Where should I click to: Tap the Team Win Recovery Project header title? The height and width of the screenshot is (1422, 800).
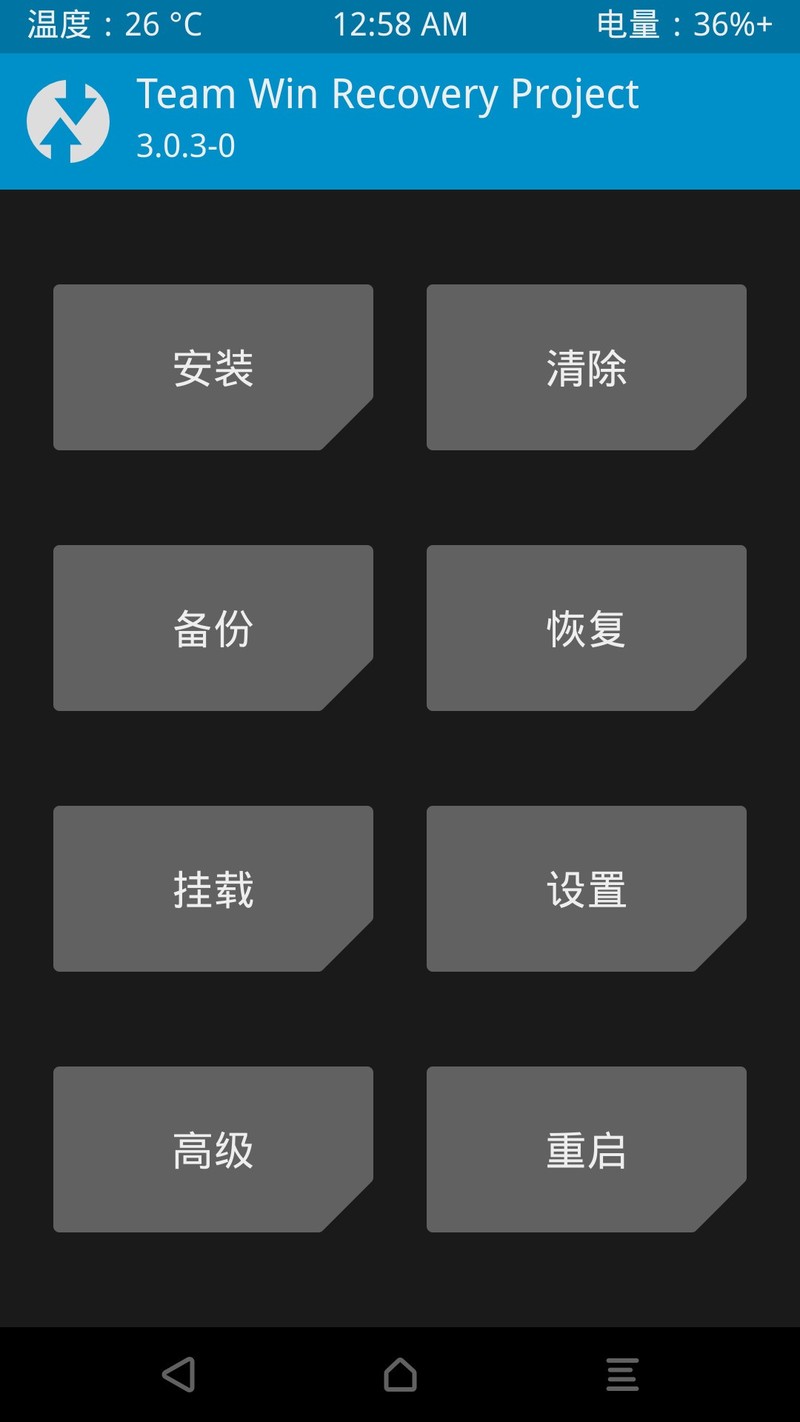click(387, 94)
